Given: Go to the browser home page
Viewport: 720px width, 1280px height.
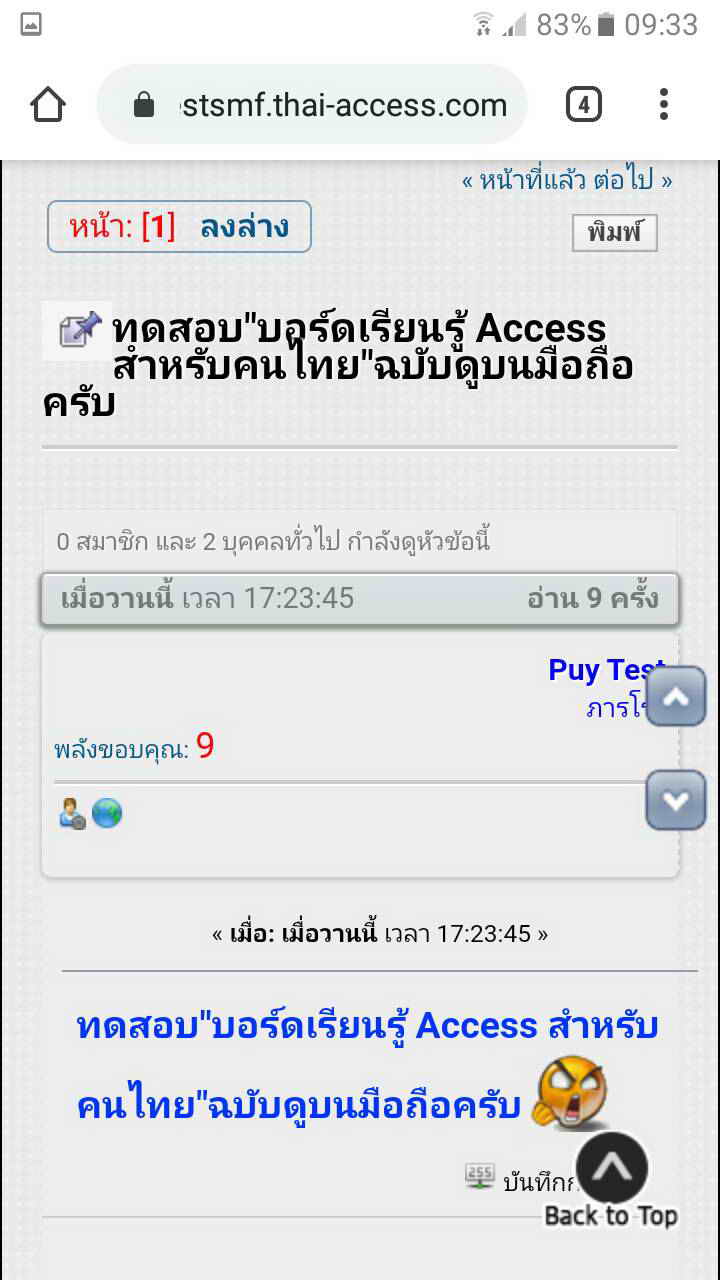Looking at the screenshot, I should [48, 105].
